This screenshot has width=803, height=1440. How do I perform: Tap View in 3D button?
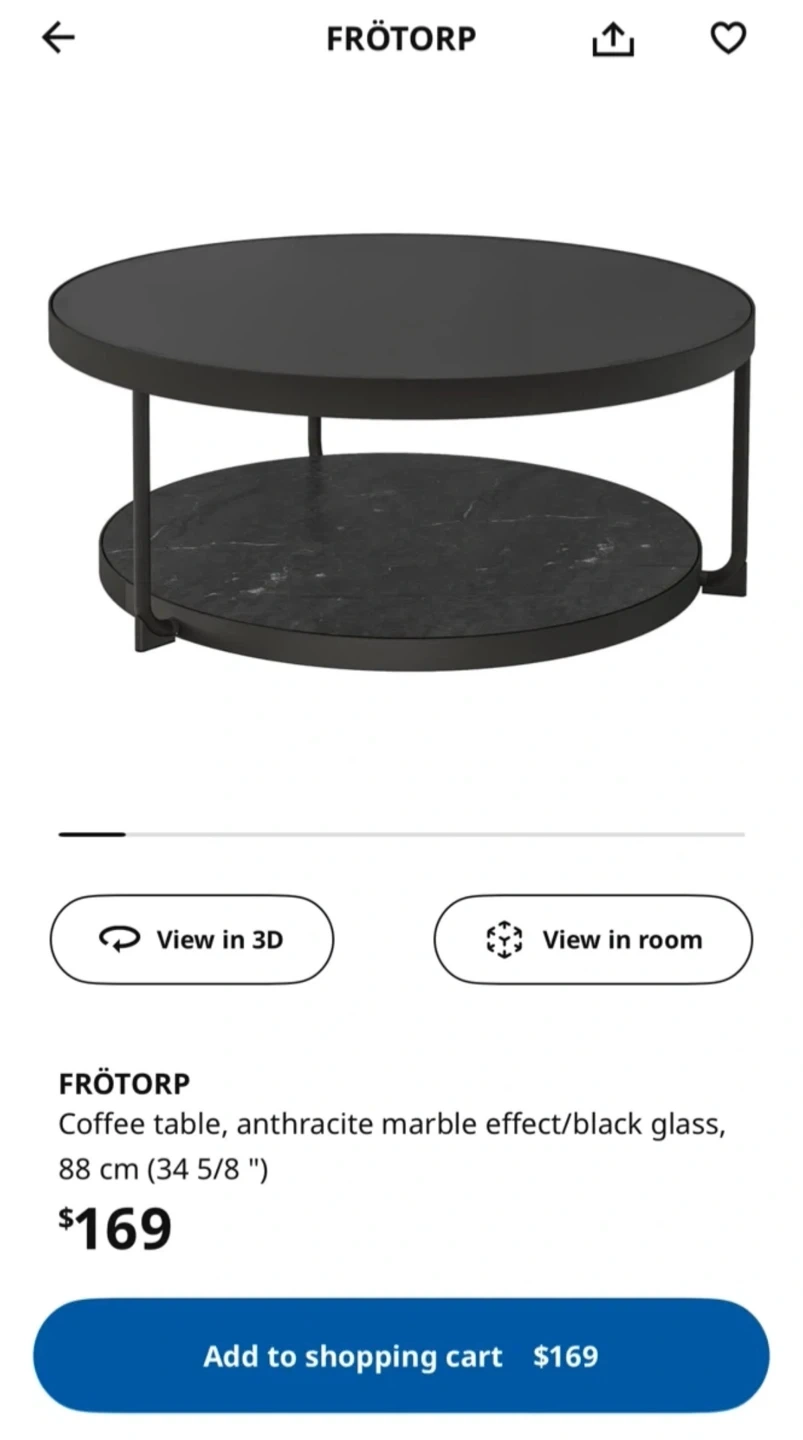point(192,940)
